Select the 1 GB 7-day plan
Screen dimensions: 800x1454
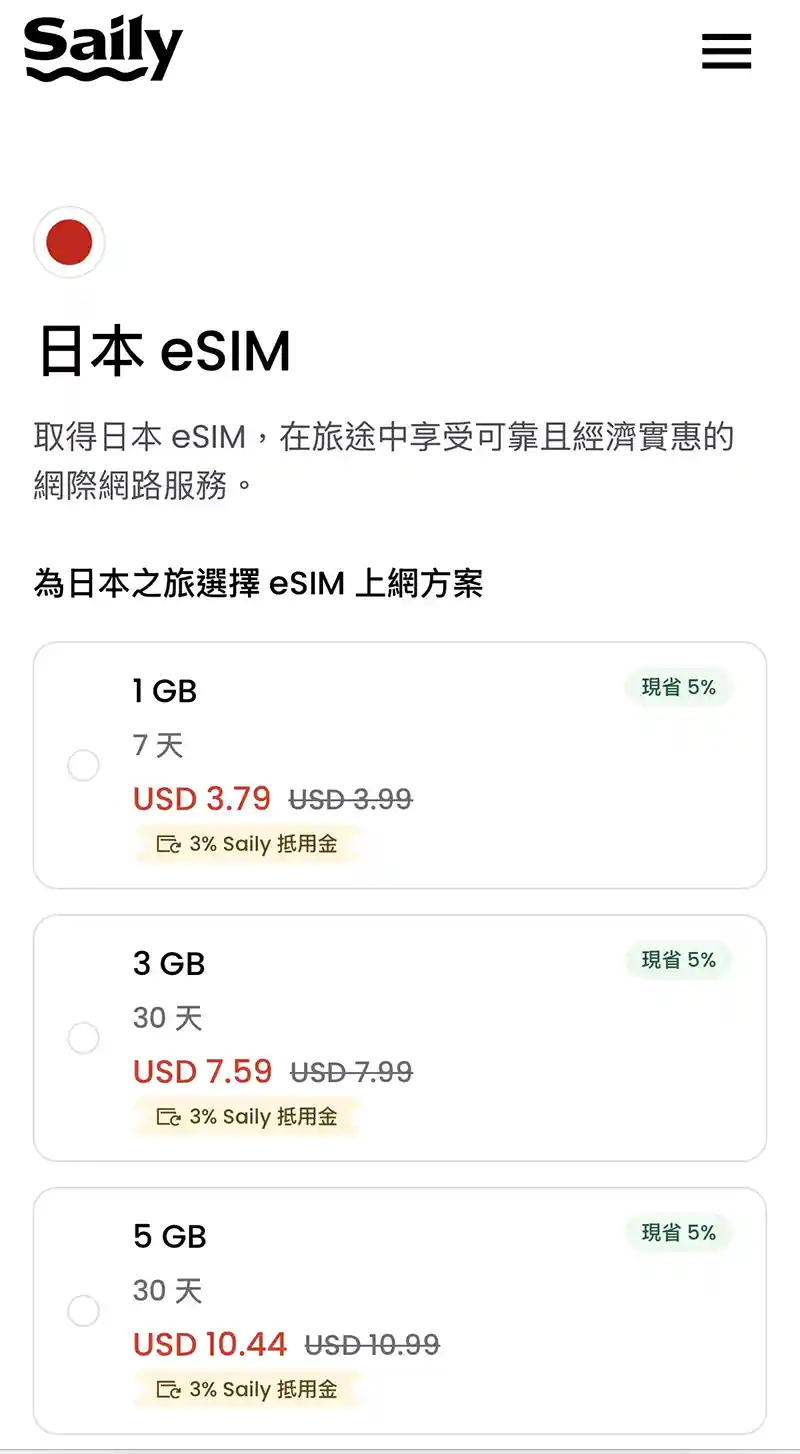84,766
